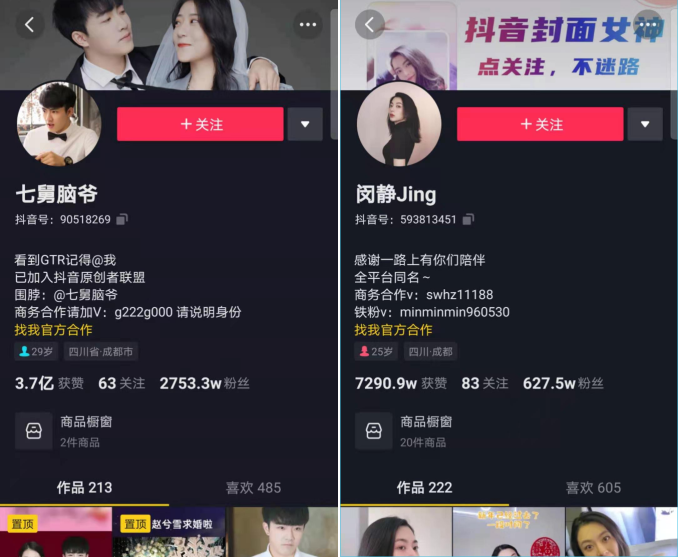
Task: Go back from 七舅脑爷's profile
Action: pyautogui.click(x=29, y=25)
